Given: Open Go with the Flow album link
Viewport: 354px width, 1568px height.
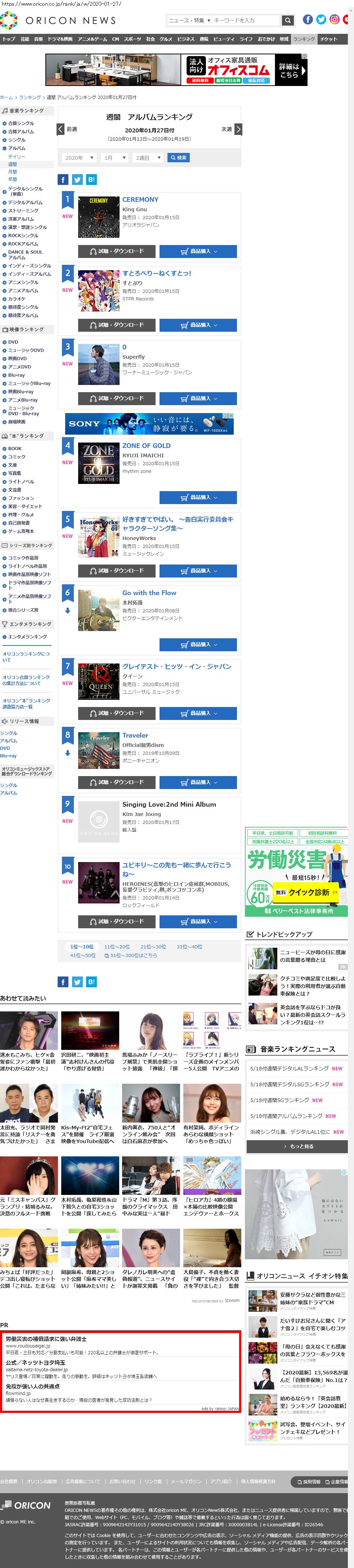Looking at the screenshot, I should click(x=149, y=593).
